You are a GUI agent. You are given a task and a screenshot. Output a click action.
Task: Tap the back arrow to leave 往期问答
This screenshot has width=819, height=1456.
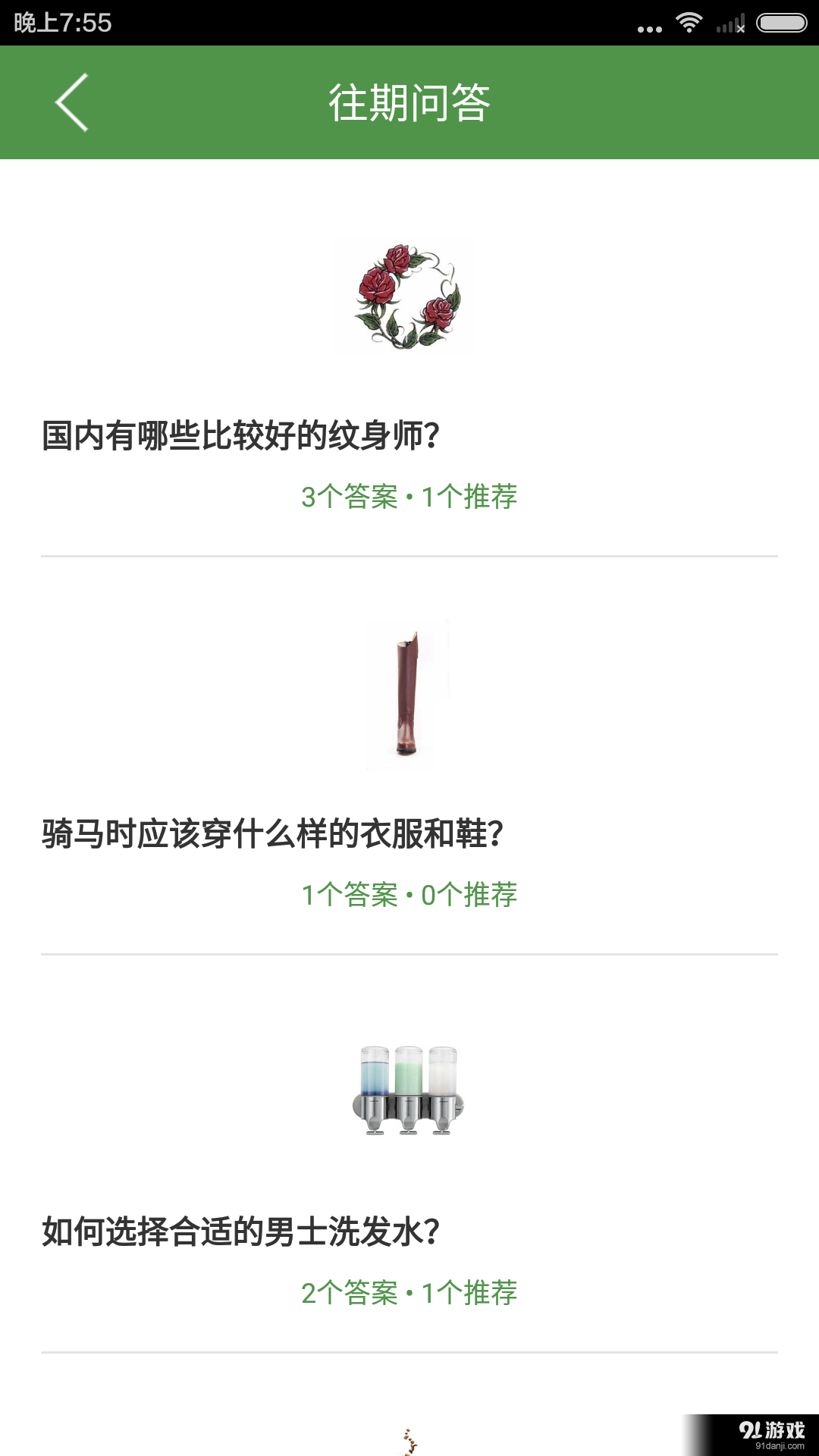[x=72, y=102]
